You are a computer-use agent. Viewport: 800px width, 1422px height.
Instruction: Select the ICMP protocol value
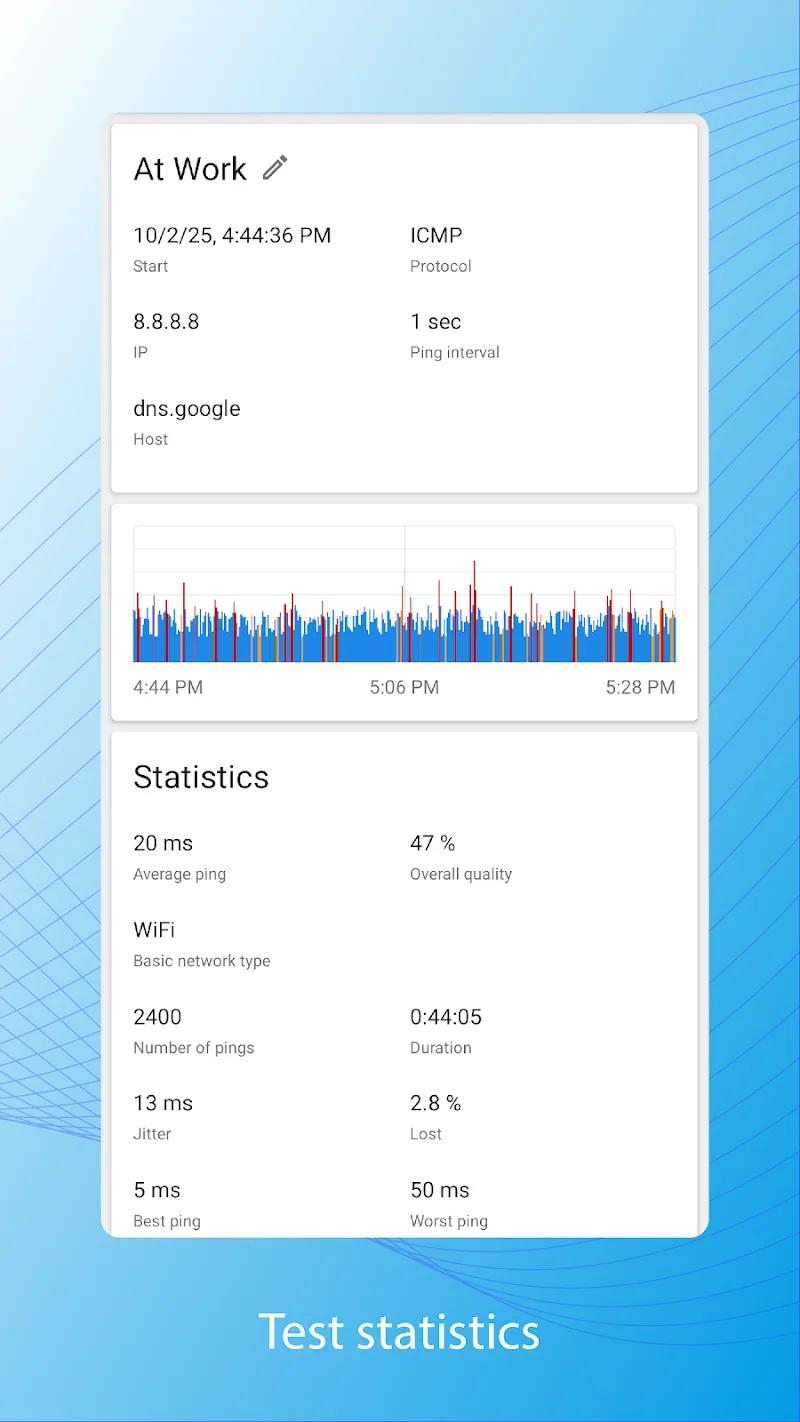click(x=436, y=236)
